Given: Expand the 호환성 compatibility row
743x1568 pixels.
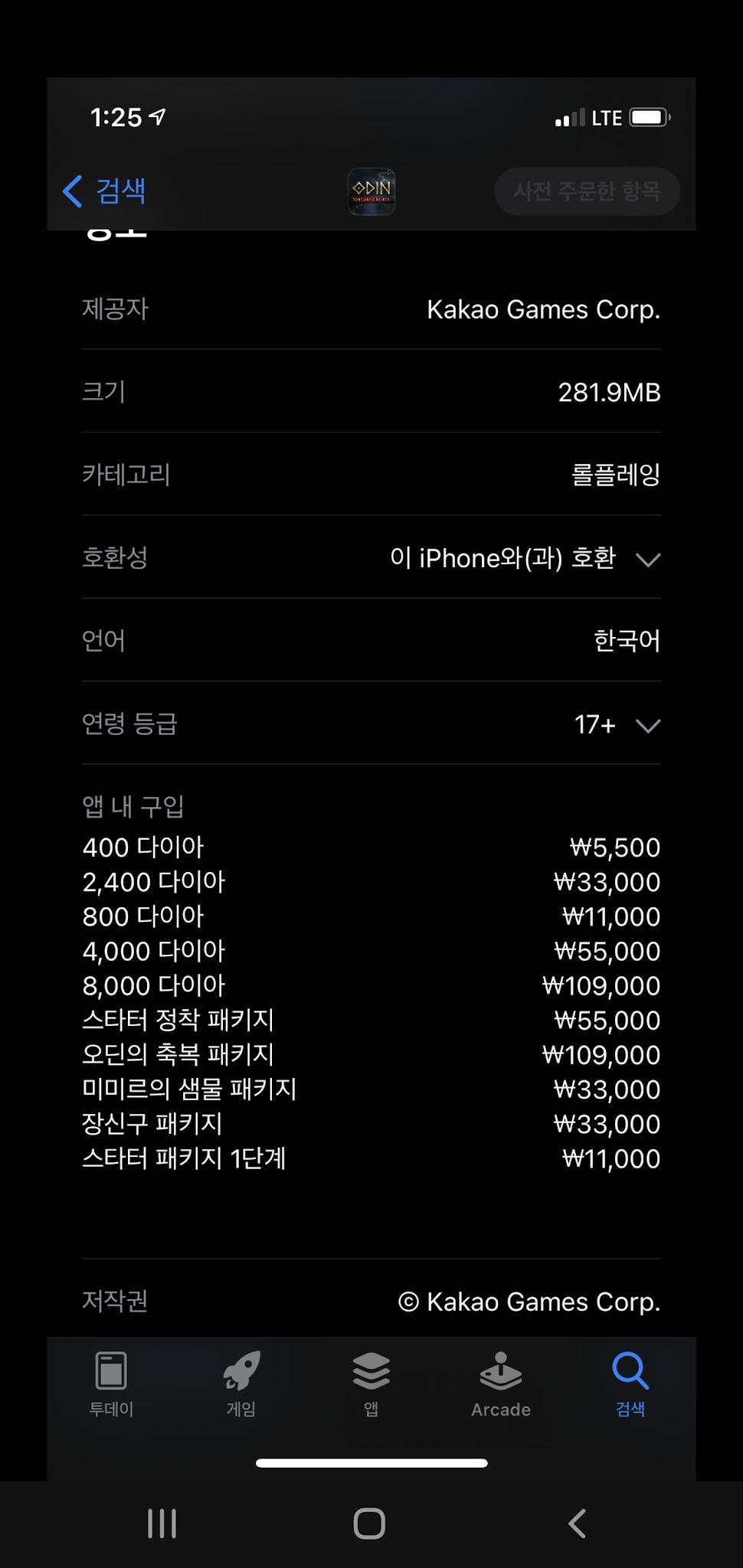Looking at the screenshot, I should [647, 560].
